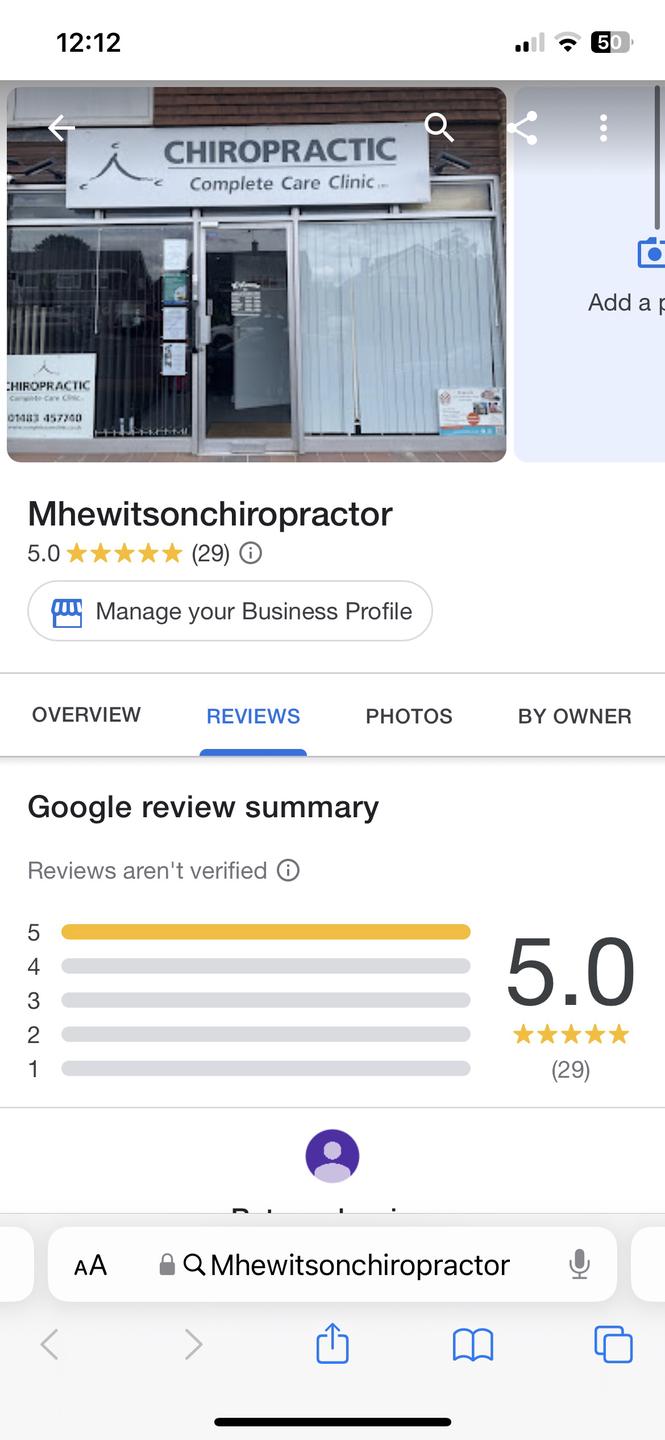This screenshot has height=1440, width=665.
Task: Show all open Safari tabs
Action: tap(613, 1344)
